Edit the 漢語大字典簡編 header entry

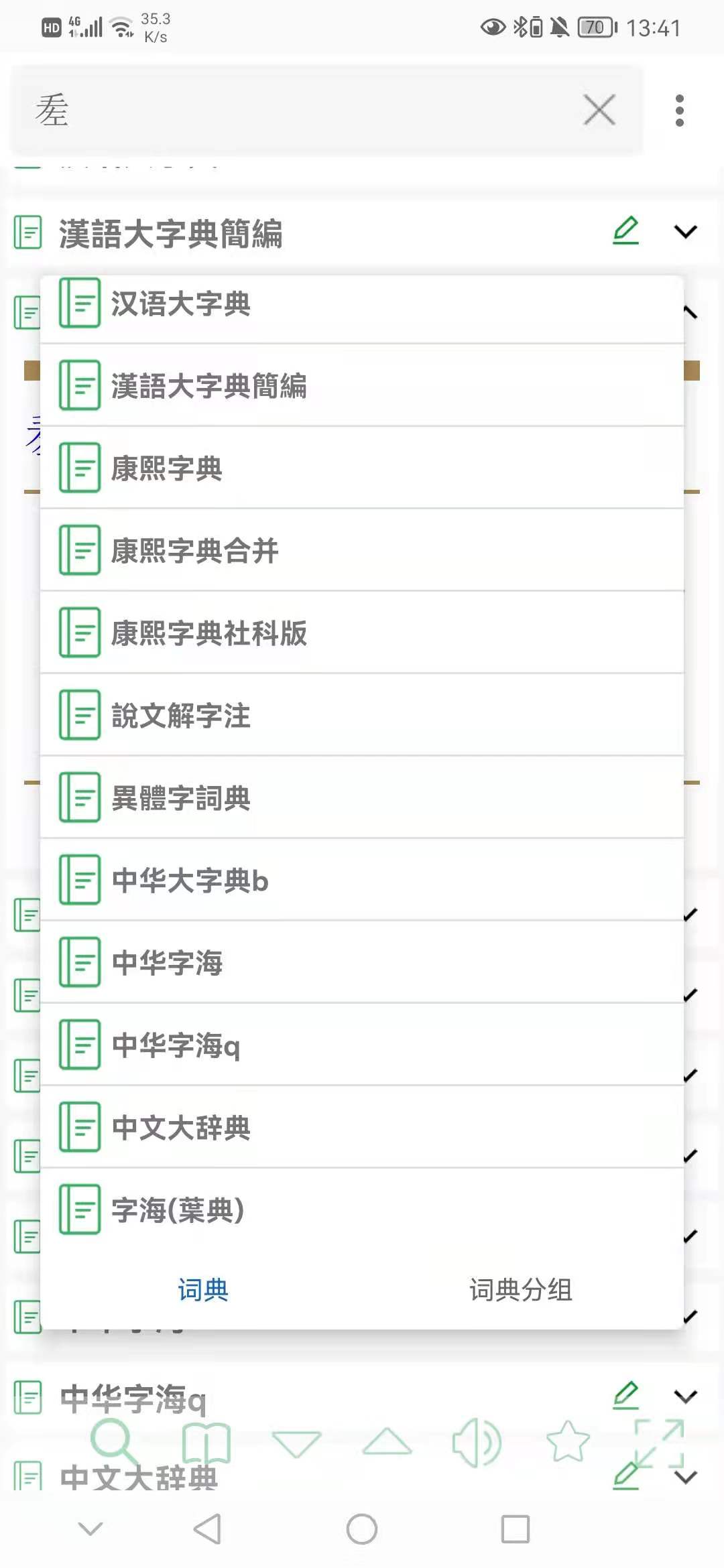pos(626,231)
